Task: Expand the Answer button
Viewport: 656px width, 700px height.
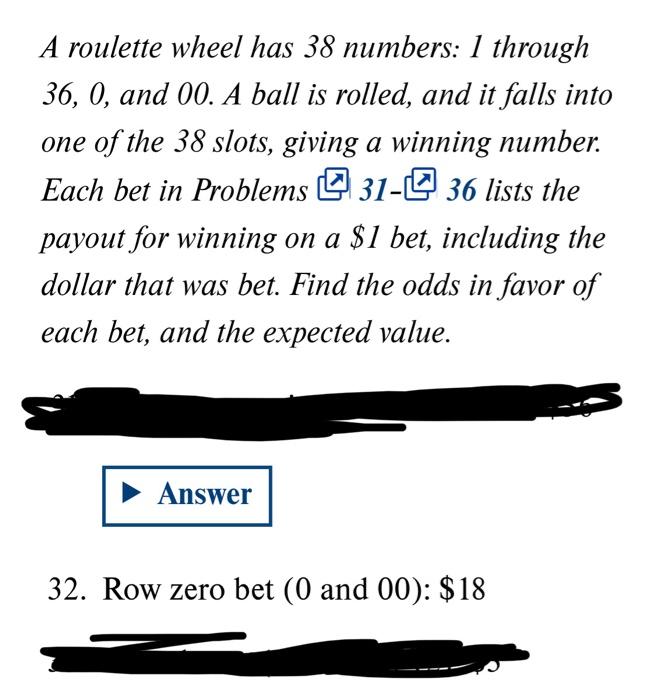Action: click(187, 494)
